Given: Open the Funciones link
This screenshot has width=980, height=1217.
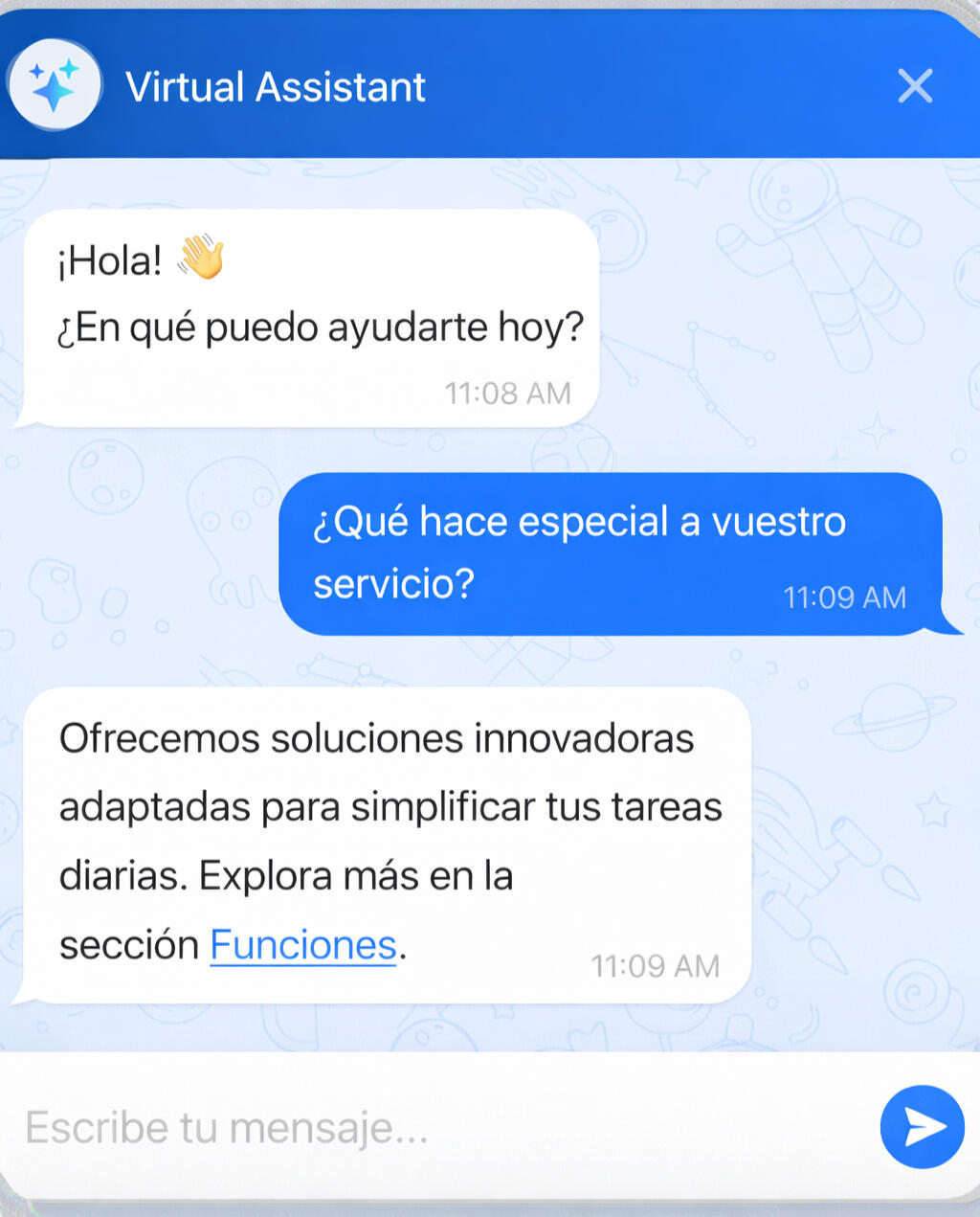Looking at the screenshot, I should coord(302,946).
